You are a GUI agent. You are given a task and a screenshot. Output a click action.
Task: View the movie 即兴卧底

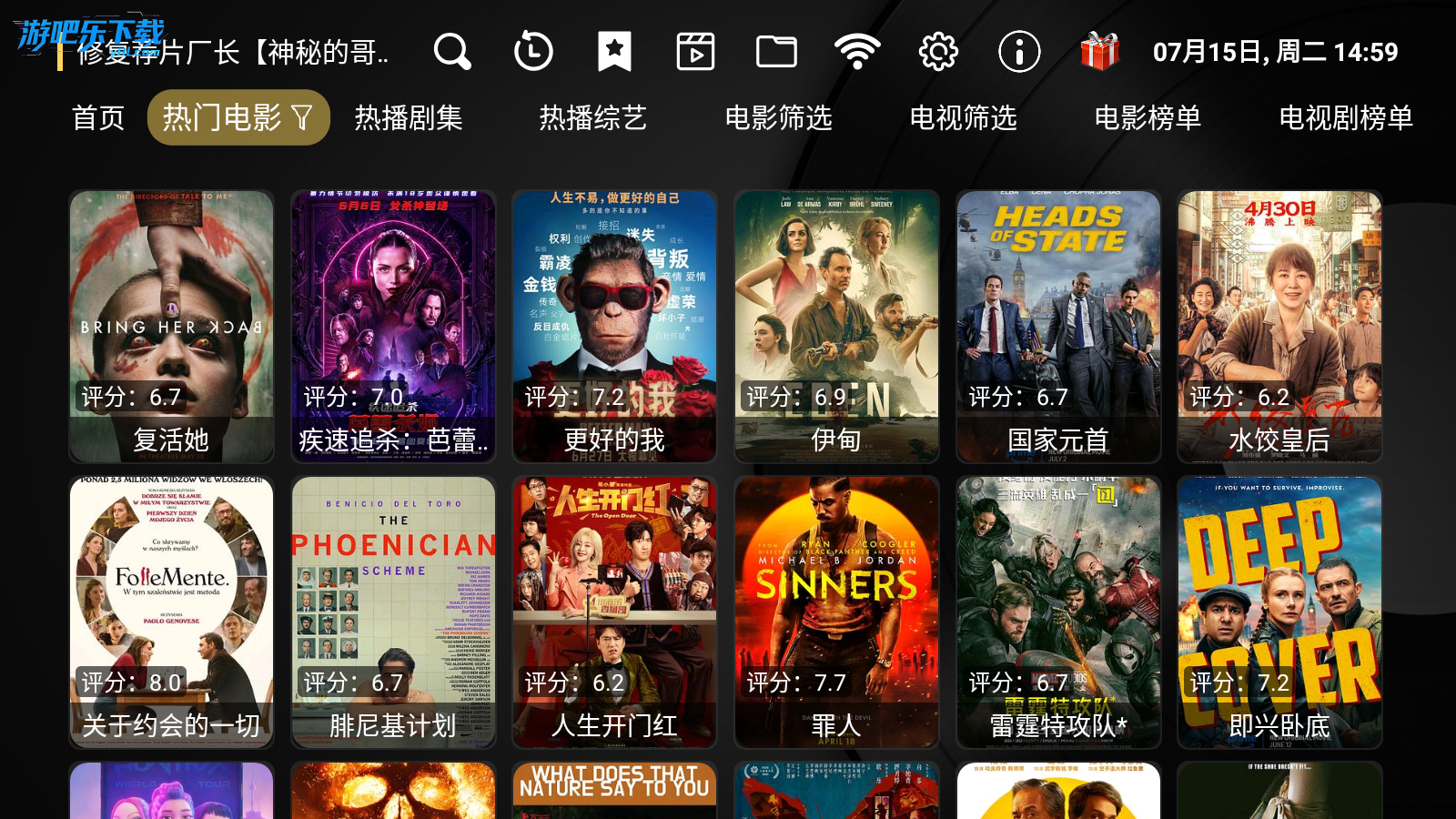coord(1279,612)
